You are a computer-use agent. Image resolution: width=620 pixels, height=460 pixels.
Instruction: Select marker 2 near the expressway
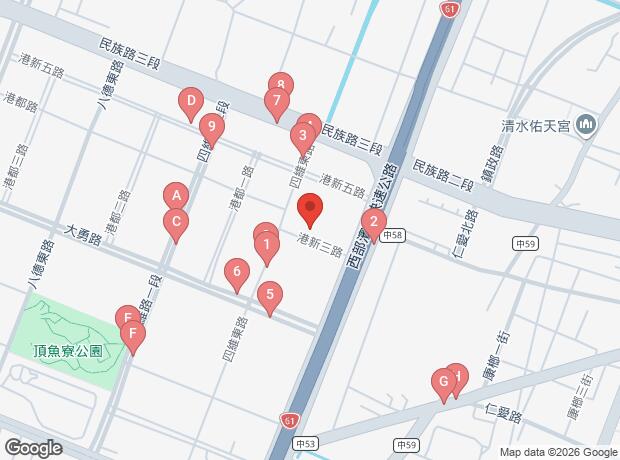point(373,223)
